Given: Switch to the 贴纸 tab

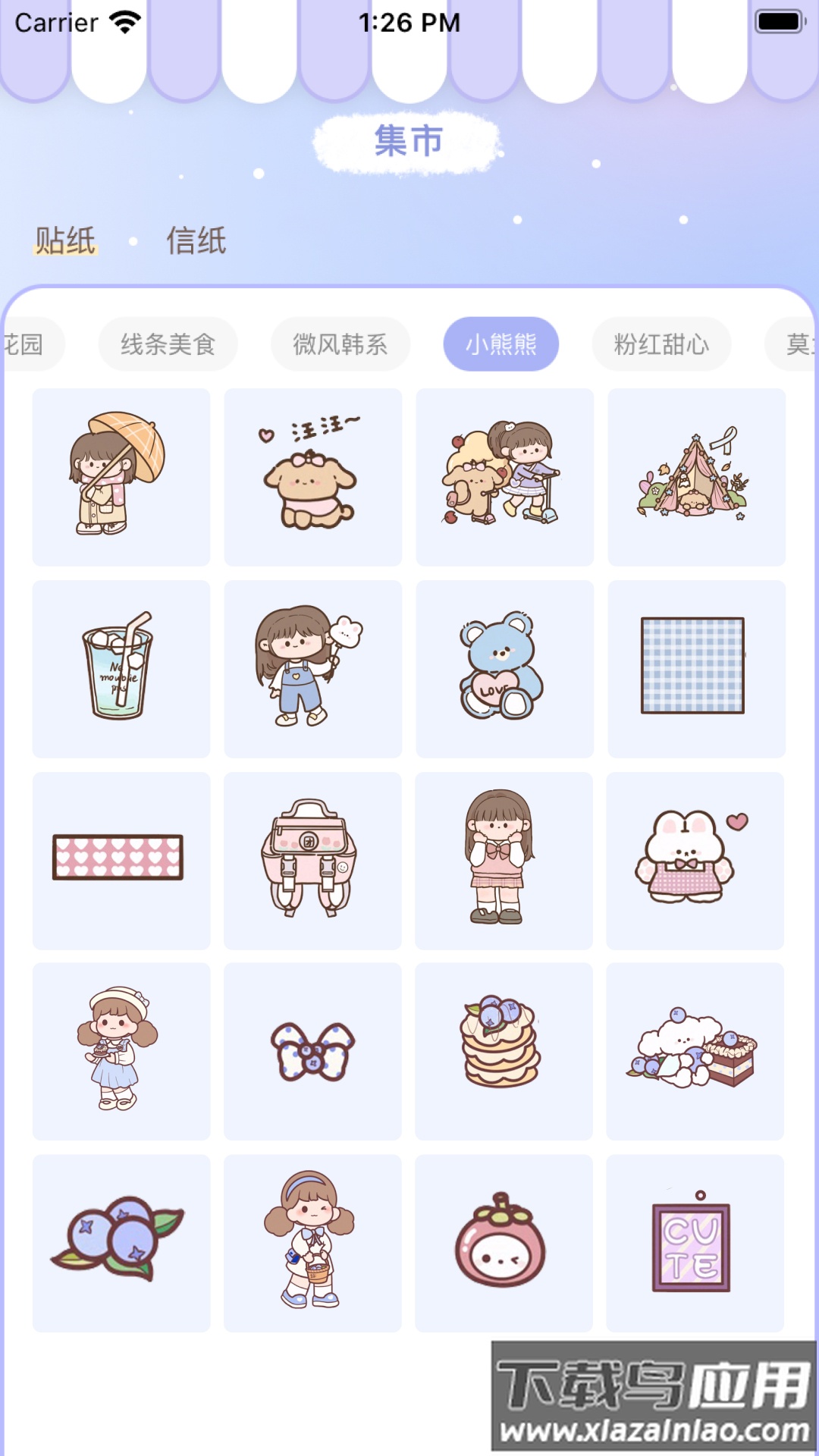Looking at the screenshot, I should pyautogui.click(x=65, y=243).
